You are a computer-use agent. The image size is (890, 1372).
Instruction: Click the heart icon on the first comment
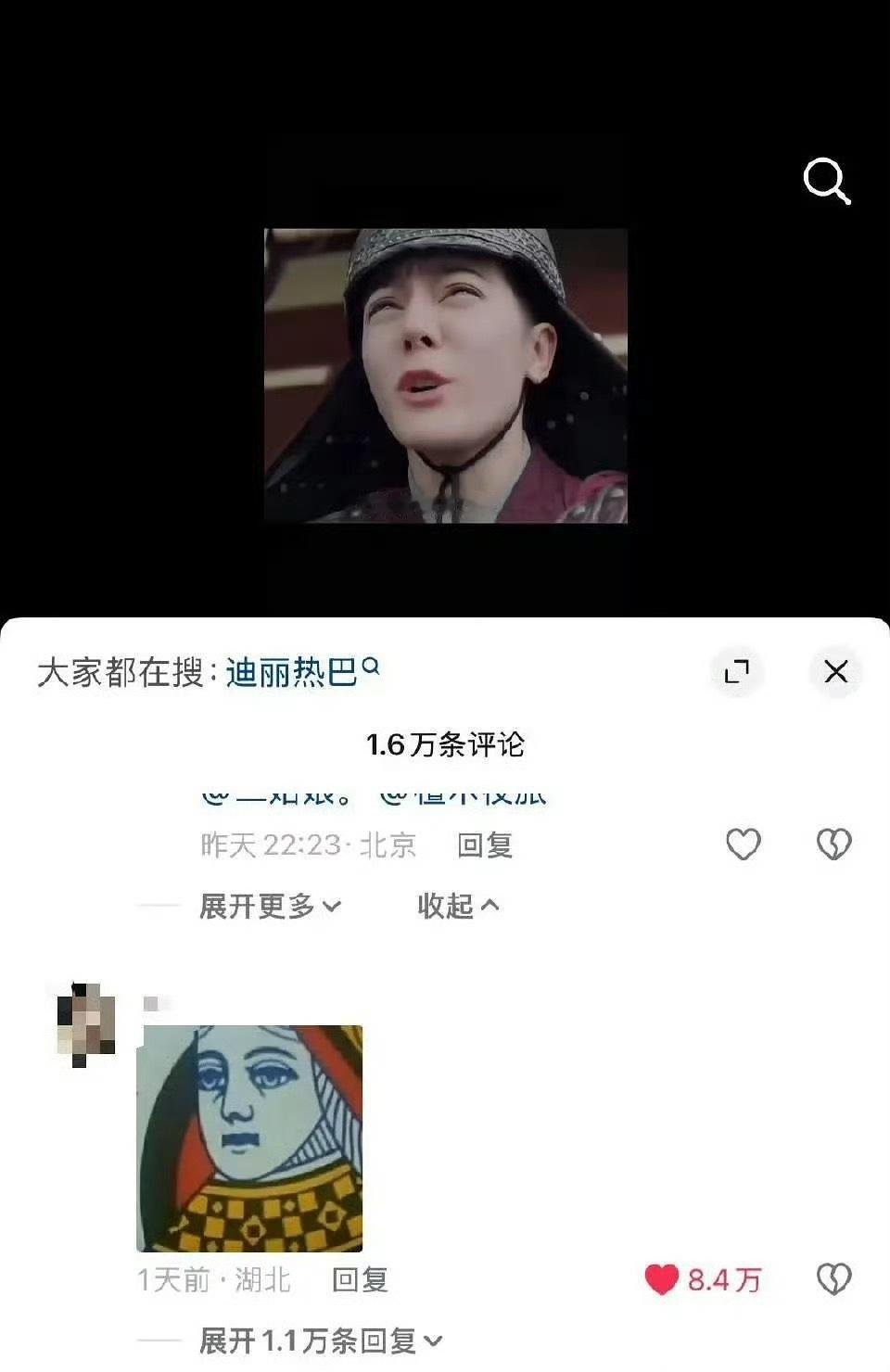pyautogui.click(x=742, y=844)
